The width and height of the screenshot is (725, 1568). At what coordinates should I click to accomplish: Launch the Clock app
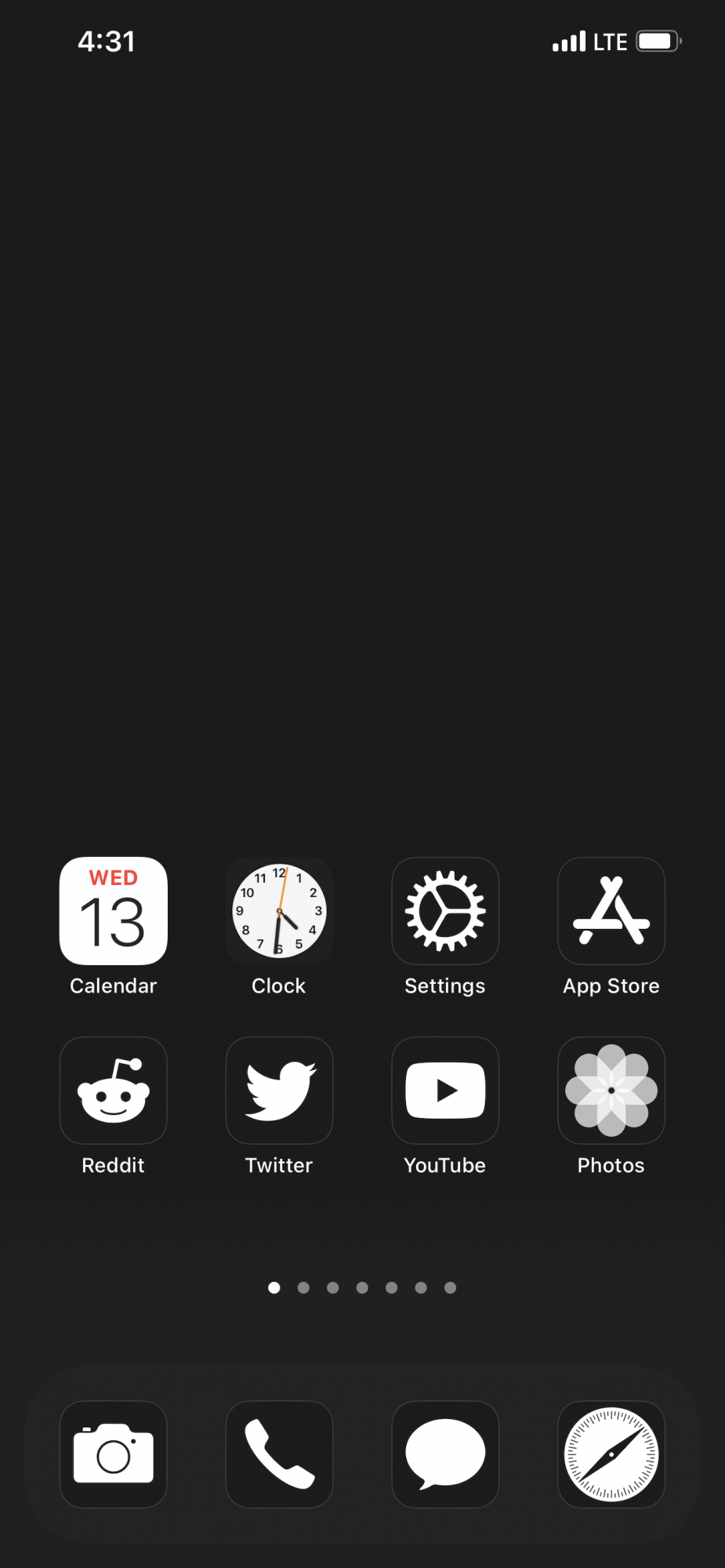[279, 911]
